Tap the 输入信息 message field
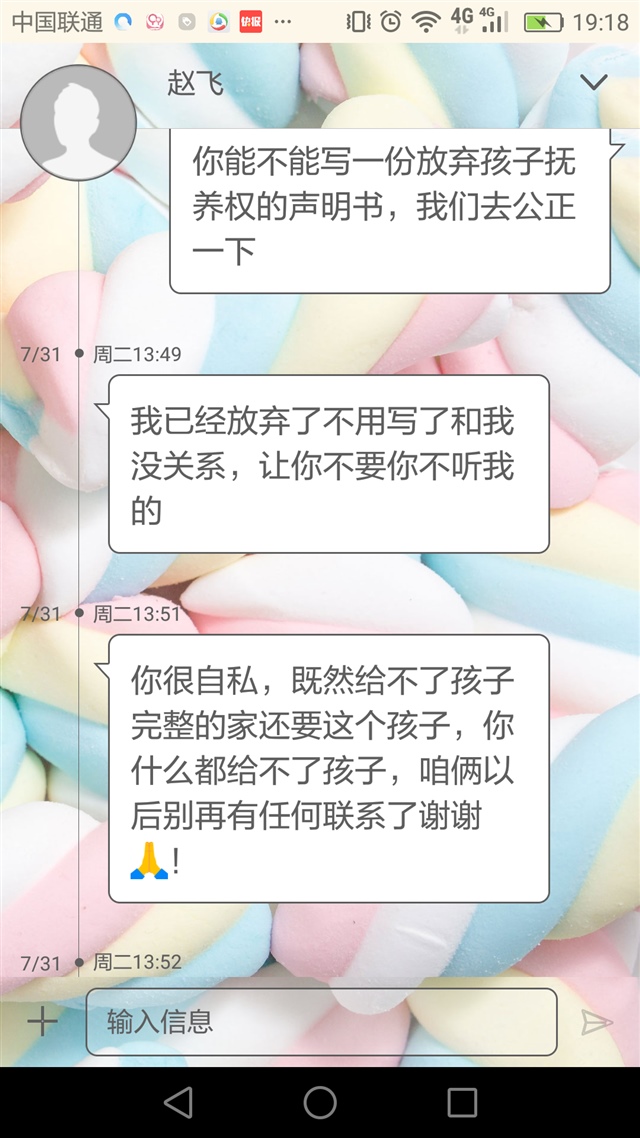The height and width of the screenshot is (1138, 640). (321, 1021)
